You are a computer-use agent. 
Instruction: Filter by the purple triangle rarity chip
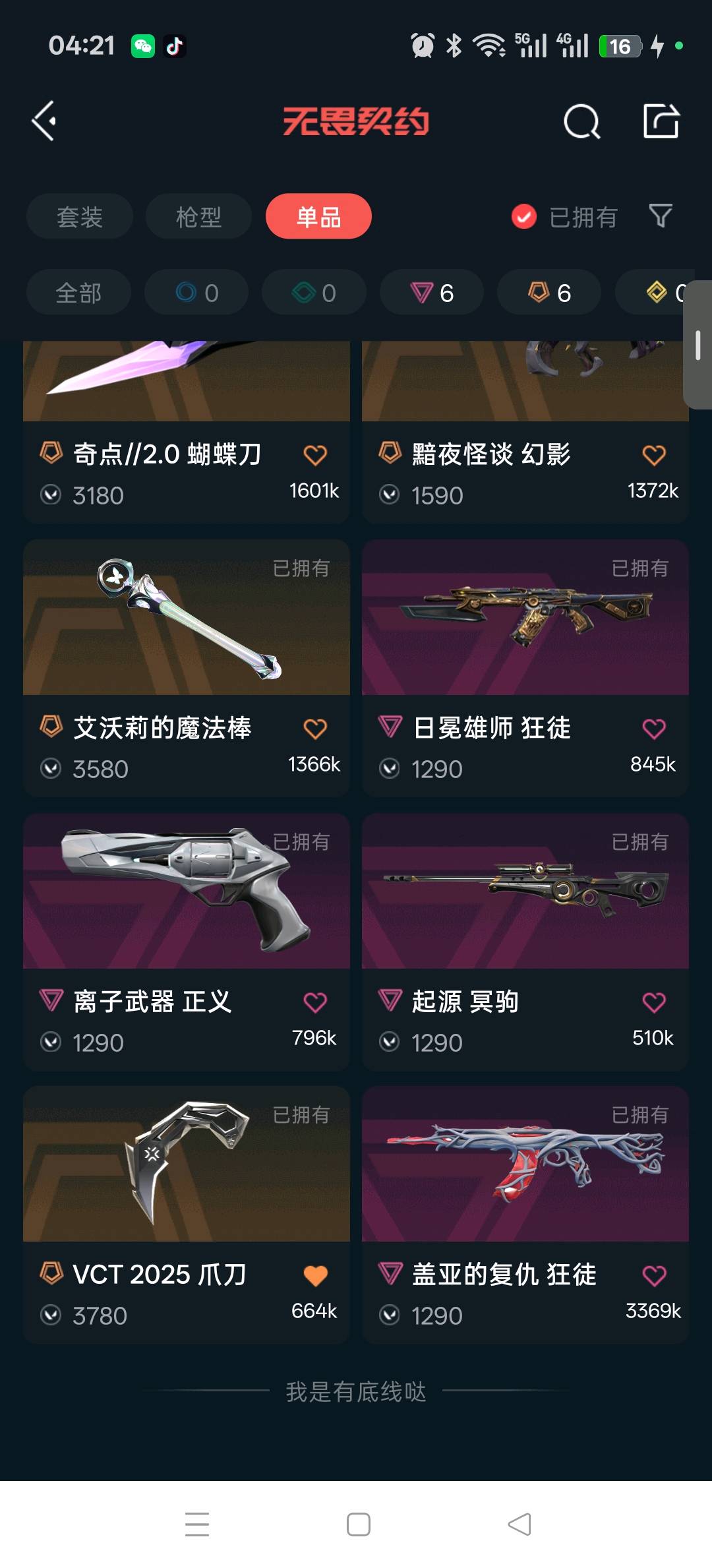(432, 293)
